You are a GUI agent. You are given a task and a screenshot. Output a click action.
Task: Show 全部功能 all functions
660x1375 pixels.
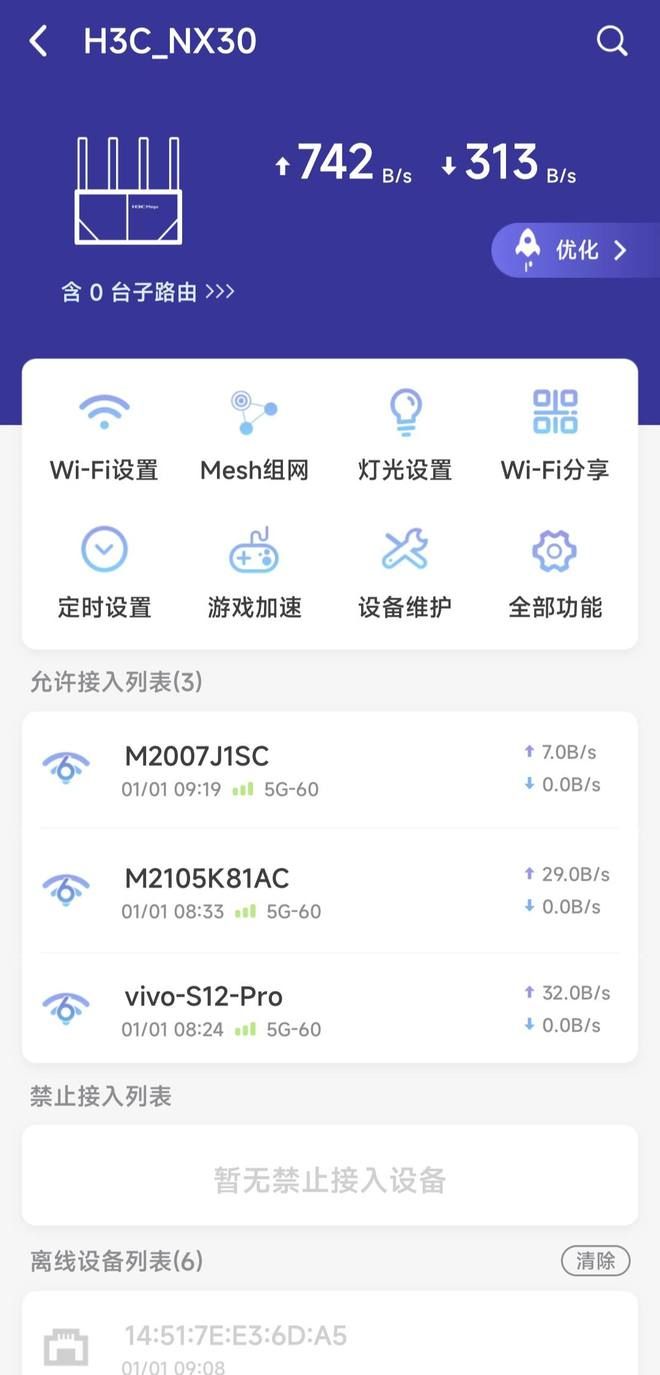coord(555,574)
